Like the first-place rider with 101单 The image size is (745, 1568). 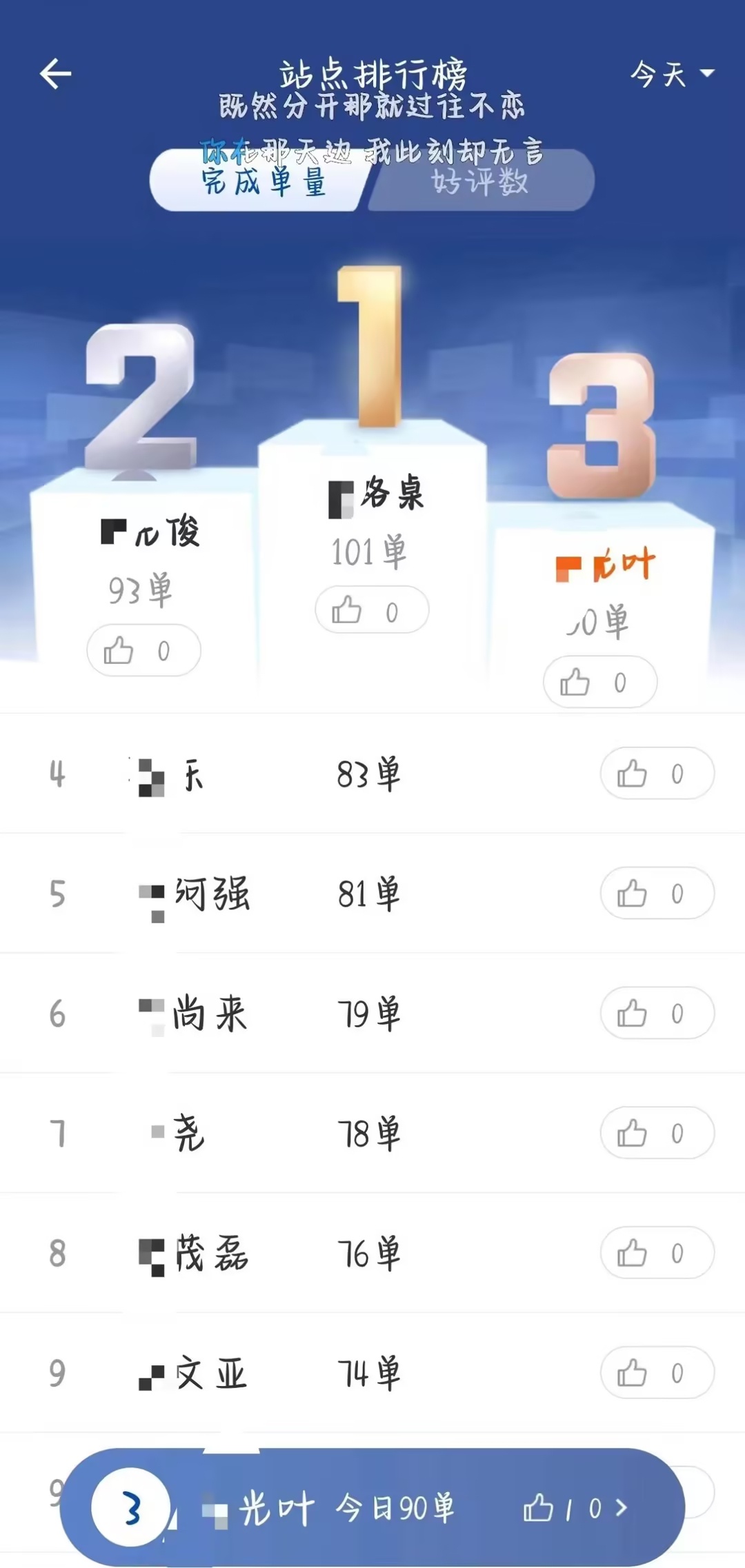pos(371,610)
